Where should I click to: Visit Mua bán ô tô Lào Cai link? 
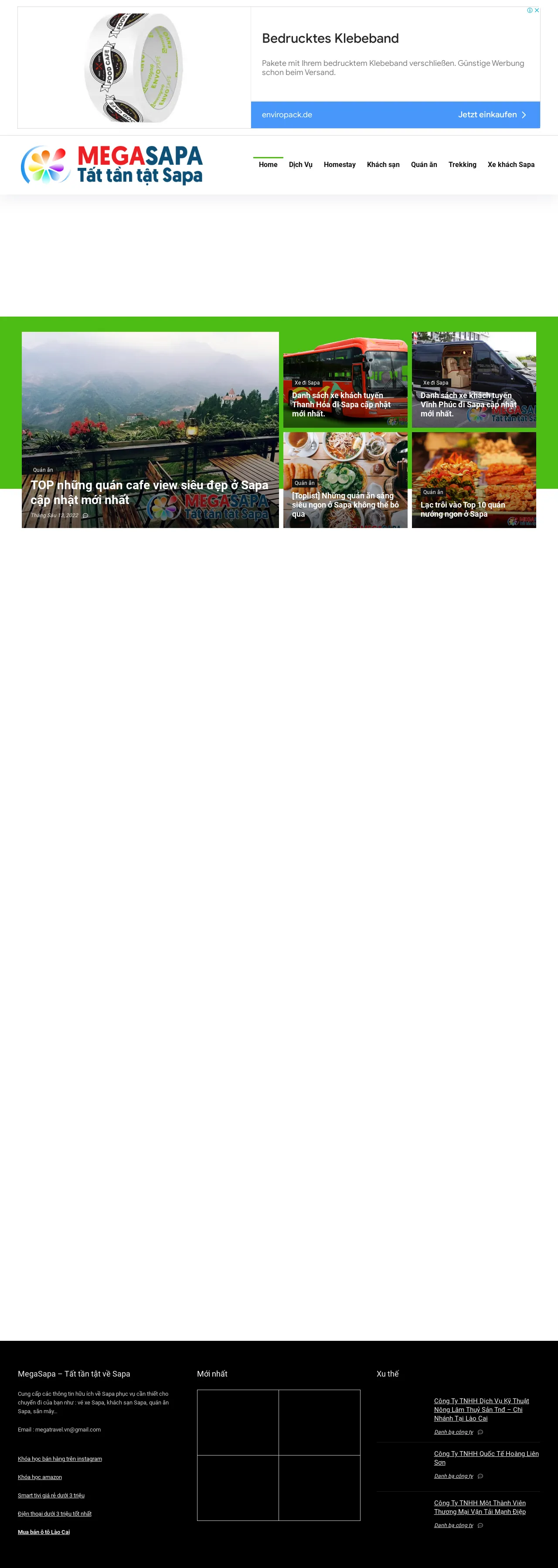coord(44,1531)
